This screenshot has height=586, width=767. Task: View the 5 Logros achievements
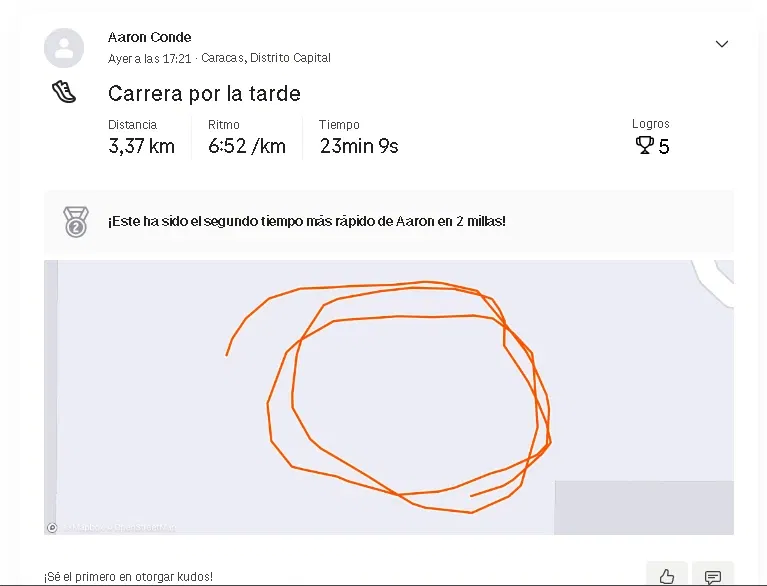tap(652, 146)
